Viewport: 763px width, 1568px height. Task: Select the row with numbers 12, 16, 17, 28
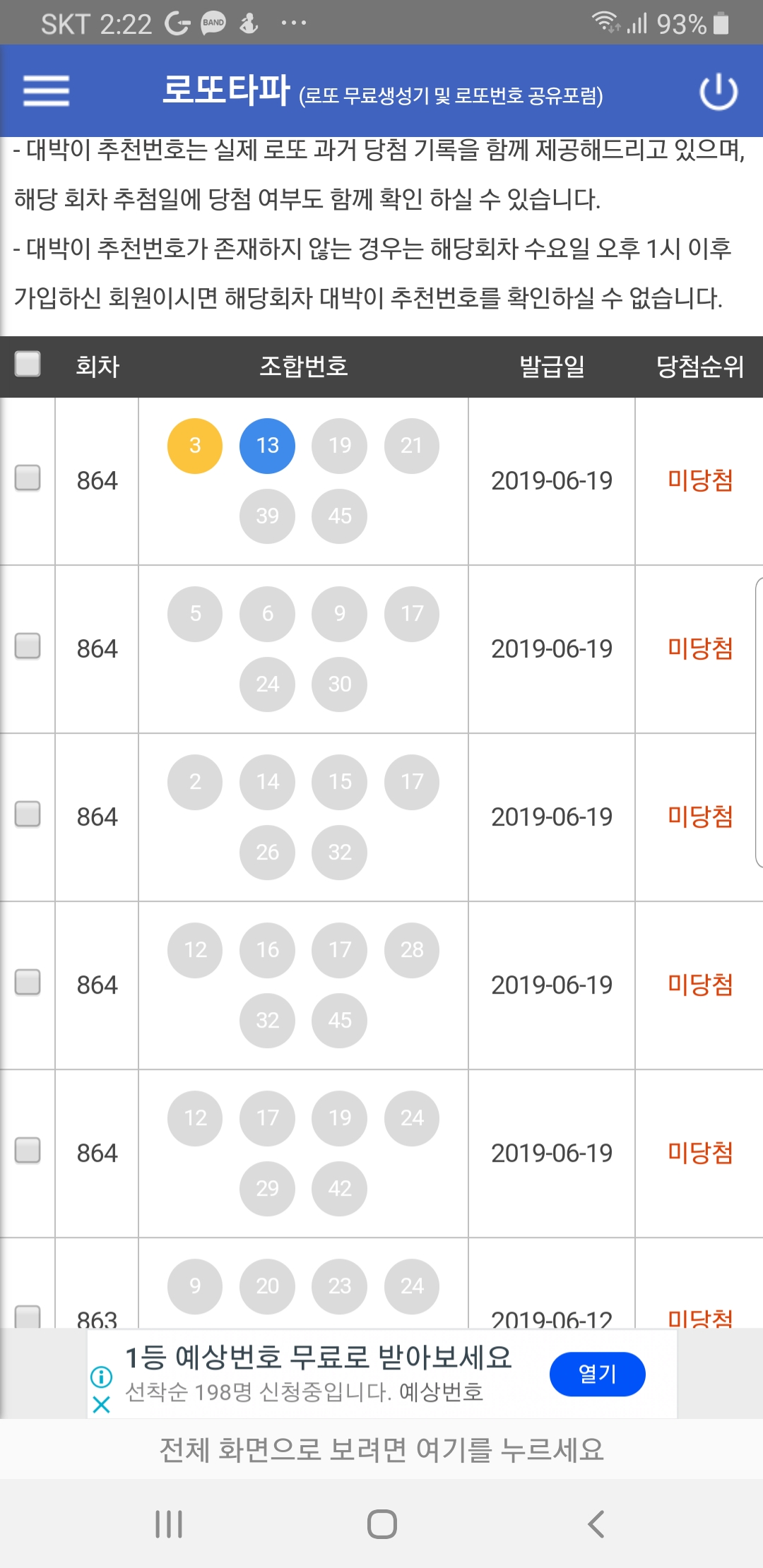click(28, 982)
